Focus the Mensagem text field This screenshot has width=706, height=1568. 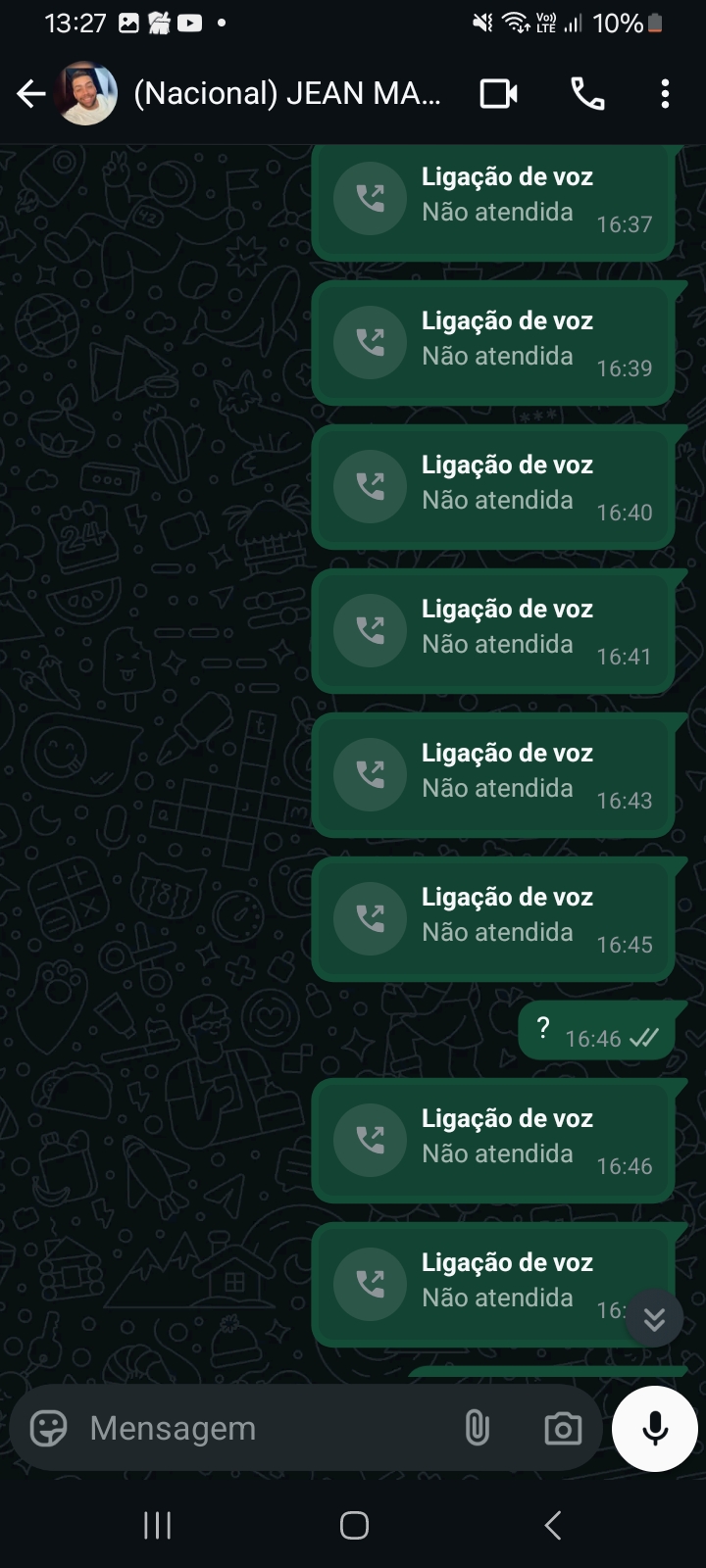click(265, 1429)
